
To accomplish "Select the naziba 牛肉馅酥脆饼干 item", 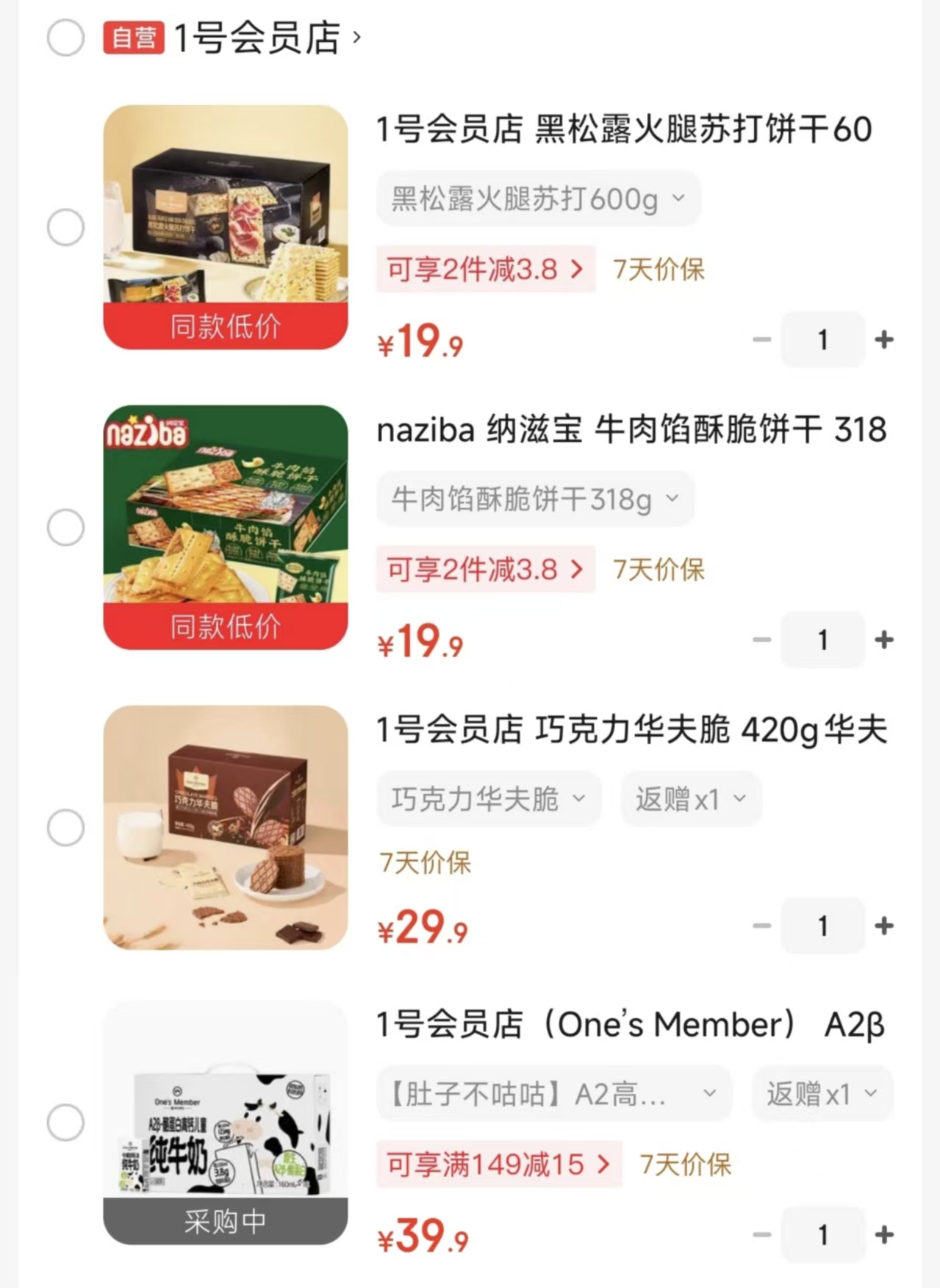I will tap(65, 528).
